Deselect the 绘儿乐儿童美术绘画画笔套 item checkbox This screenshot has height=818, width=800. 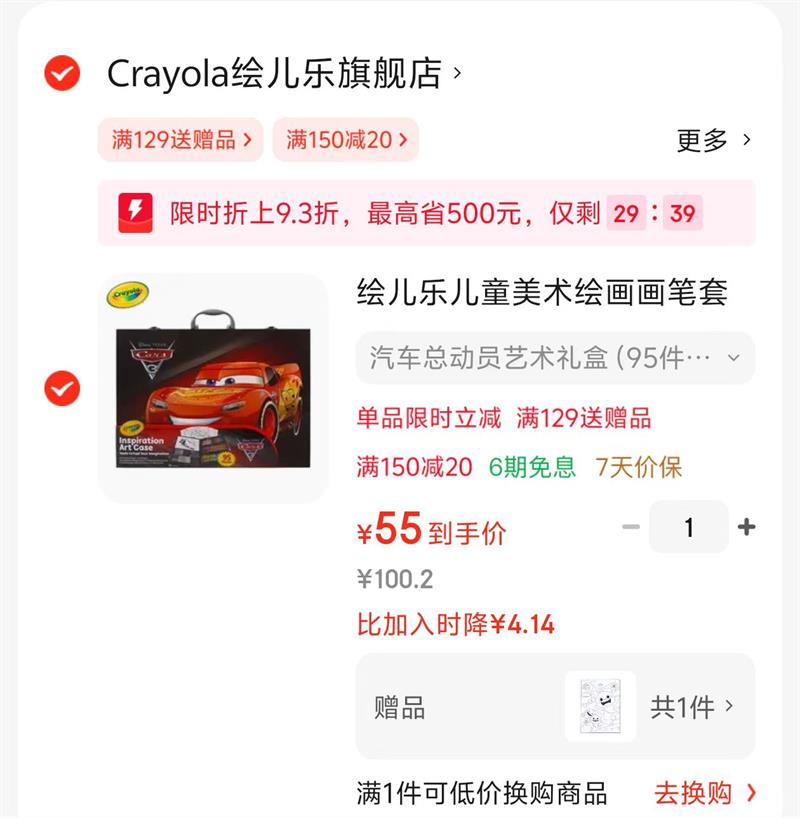tap(62, 388)
